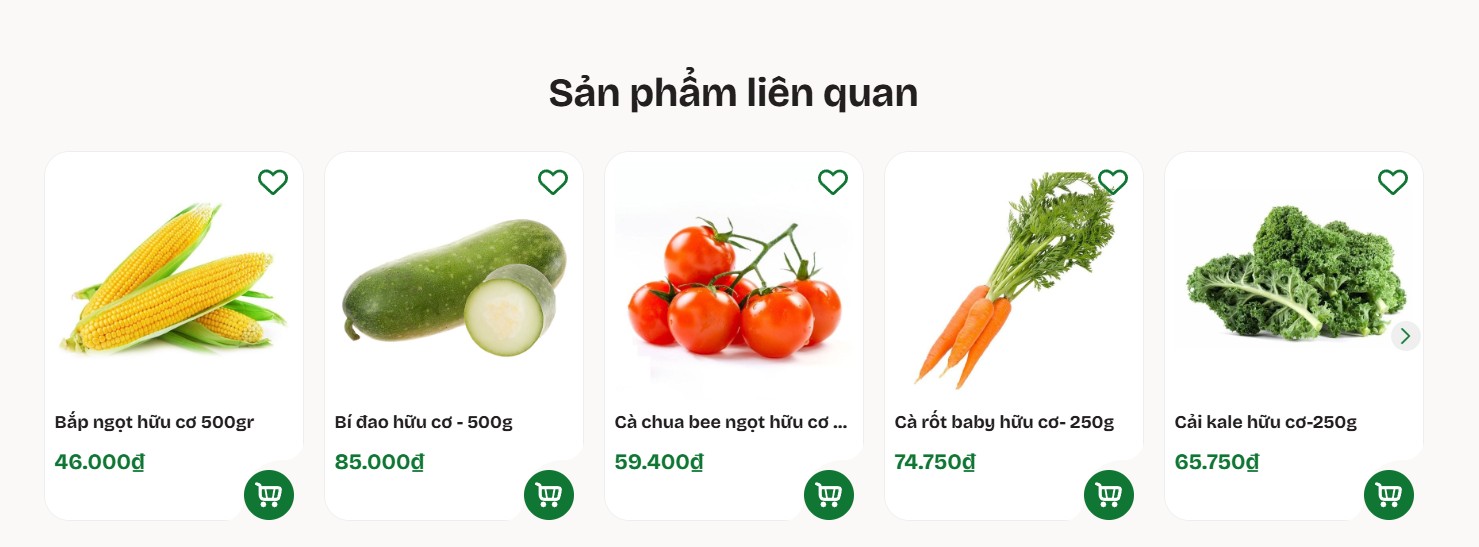Heart the Cải kale hữu cơ item
Screen dimensions: 1479x547
click(1393, 182)
